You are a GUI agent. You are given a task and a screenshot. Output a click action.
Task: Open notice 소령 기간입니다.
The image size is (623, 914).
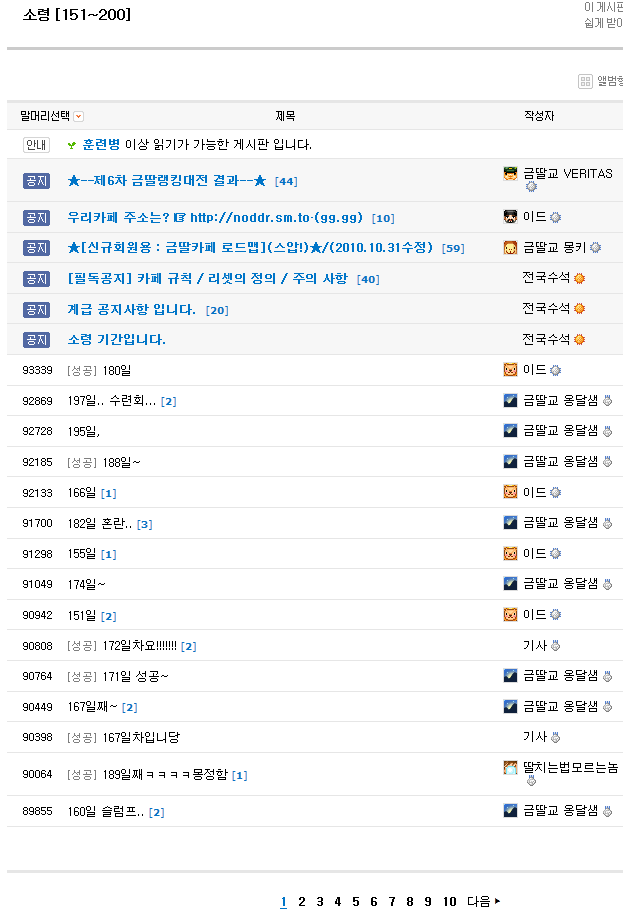tap(116, 340)
